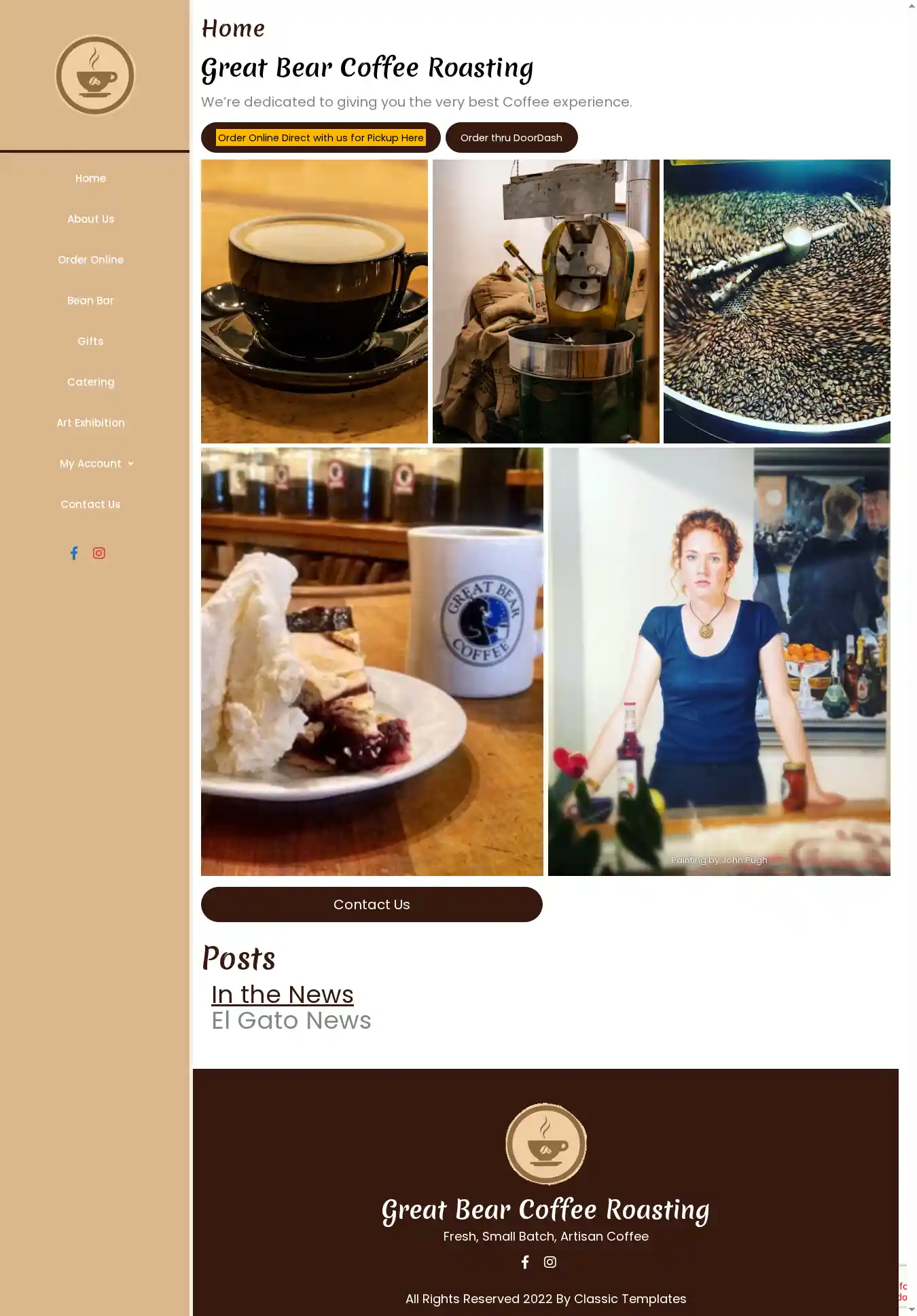Go to About Us page
Screen dimensions: 917x1316
pyautogui.click(x=90, y=219)
